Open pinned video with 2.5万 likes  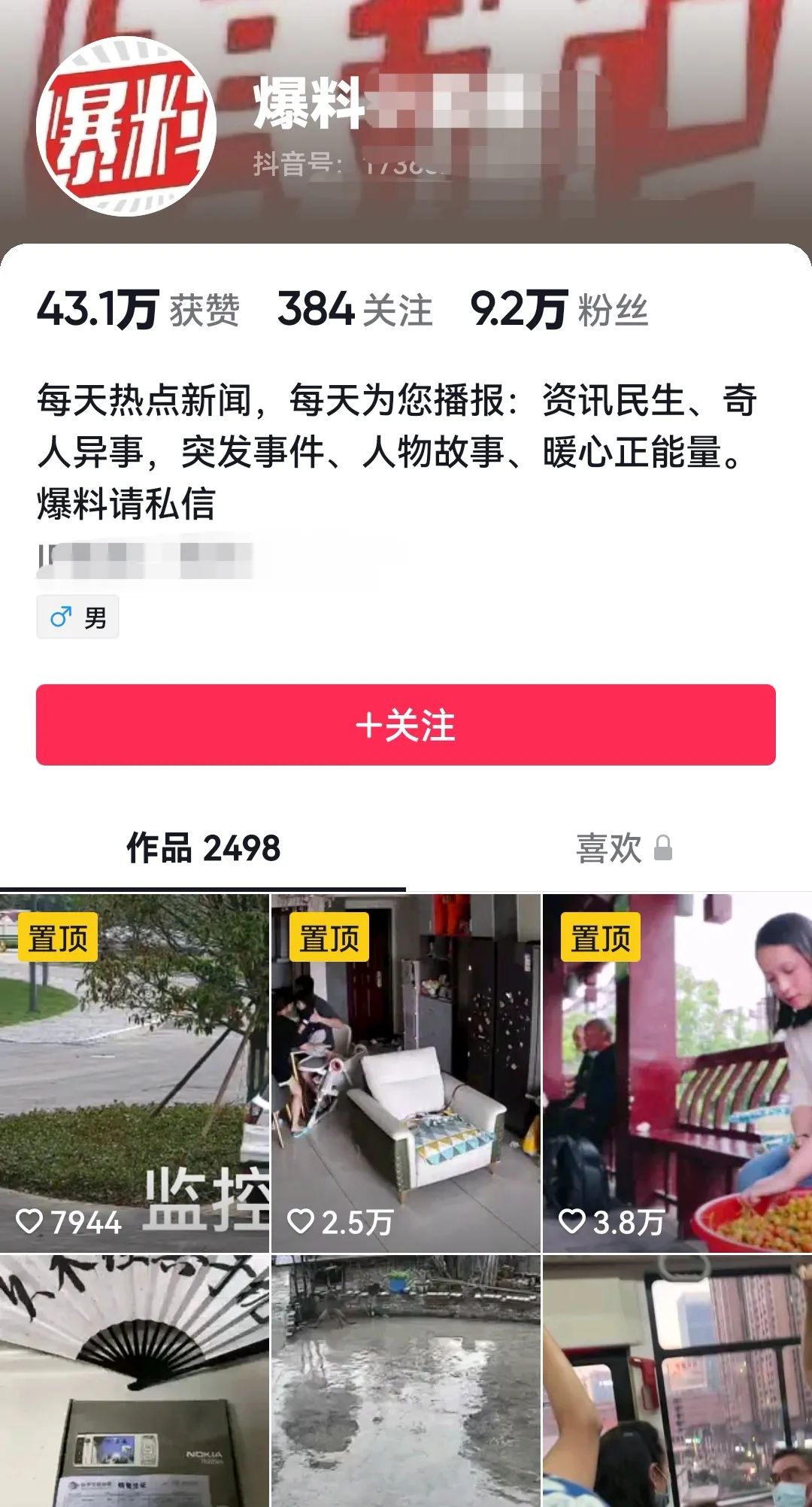pyautogui.click(x=406, y=1072)
